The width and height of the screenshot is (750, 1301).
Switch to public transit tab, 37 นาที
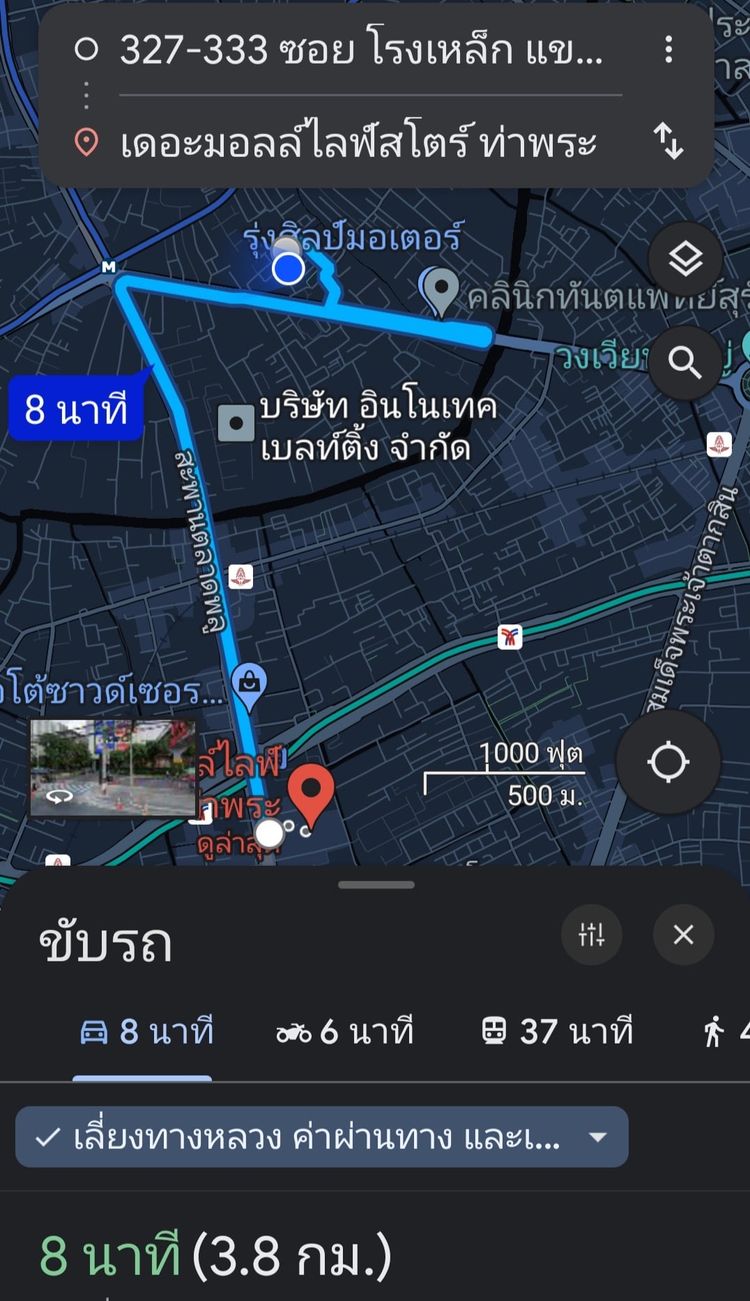(557, 1032)
